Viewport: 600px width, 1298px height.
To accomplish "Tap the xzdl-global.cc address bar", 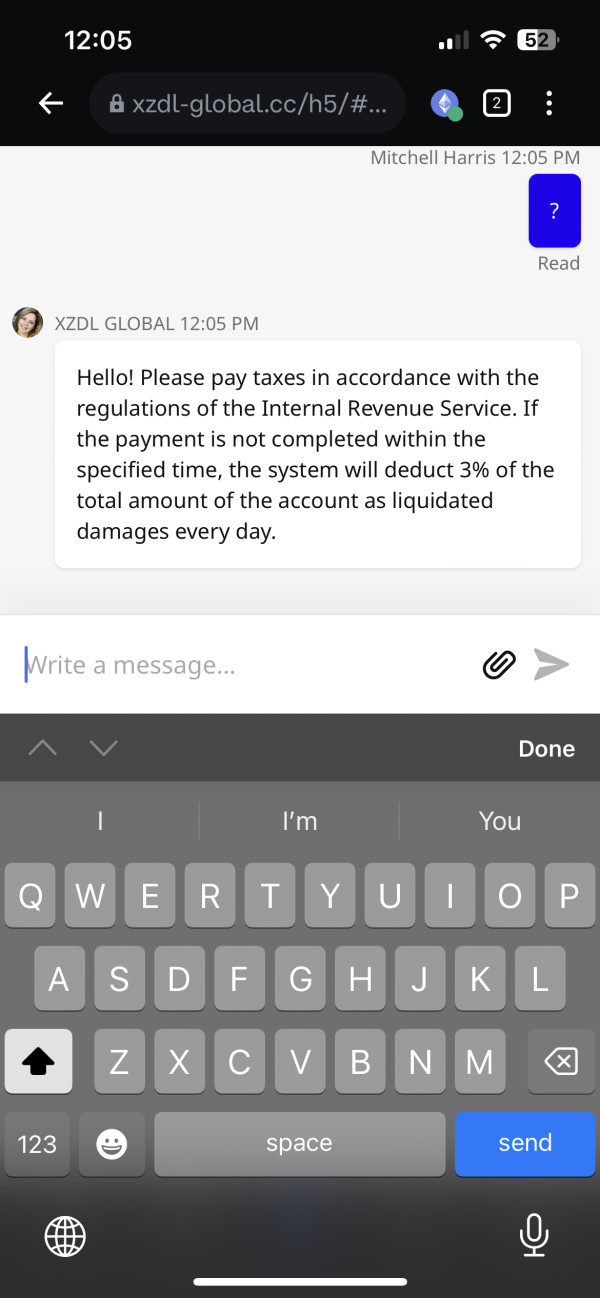I will point(248,103).
